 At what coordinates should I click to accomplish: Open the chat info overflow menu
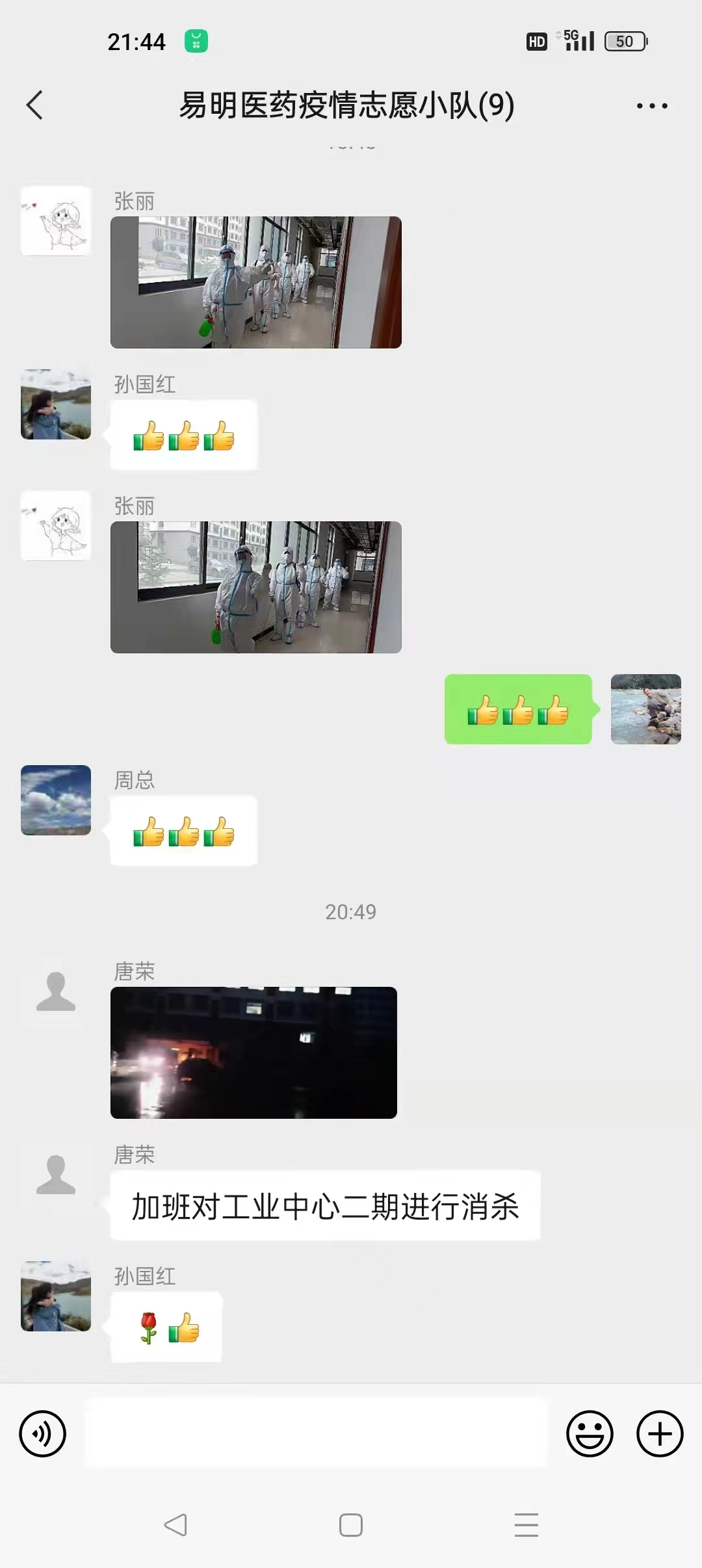[651, 106]
